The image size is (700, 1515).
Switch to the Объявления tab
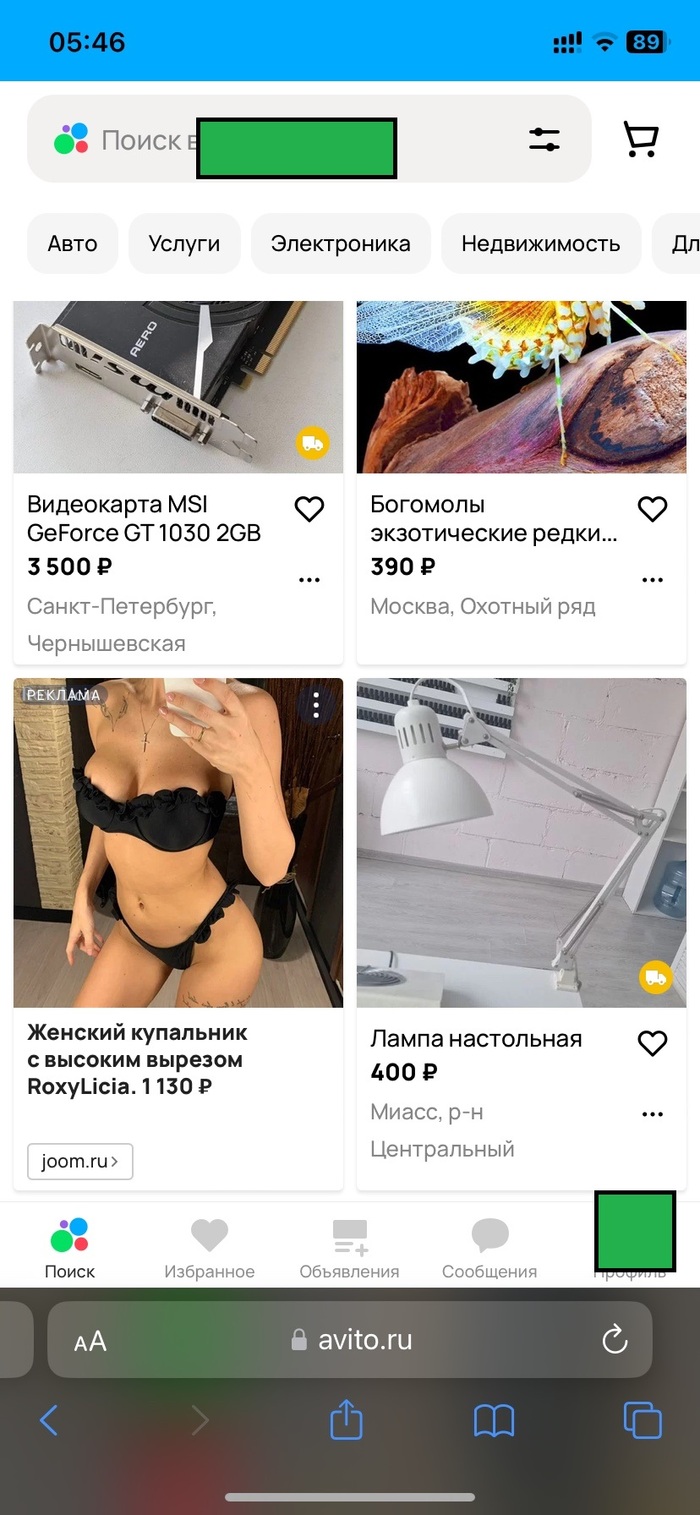point(349,1249)
